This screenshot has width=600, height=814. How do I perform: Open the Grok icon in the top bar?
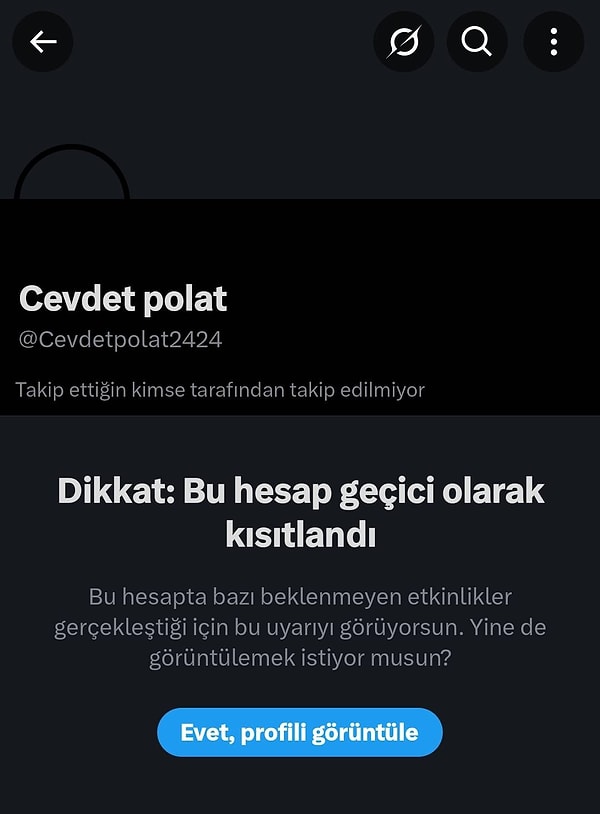pyautogui.click(x=403, y=42)
